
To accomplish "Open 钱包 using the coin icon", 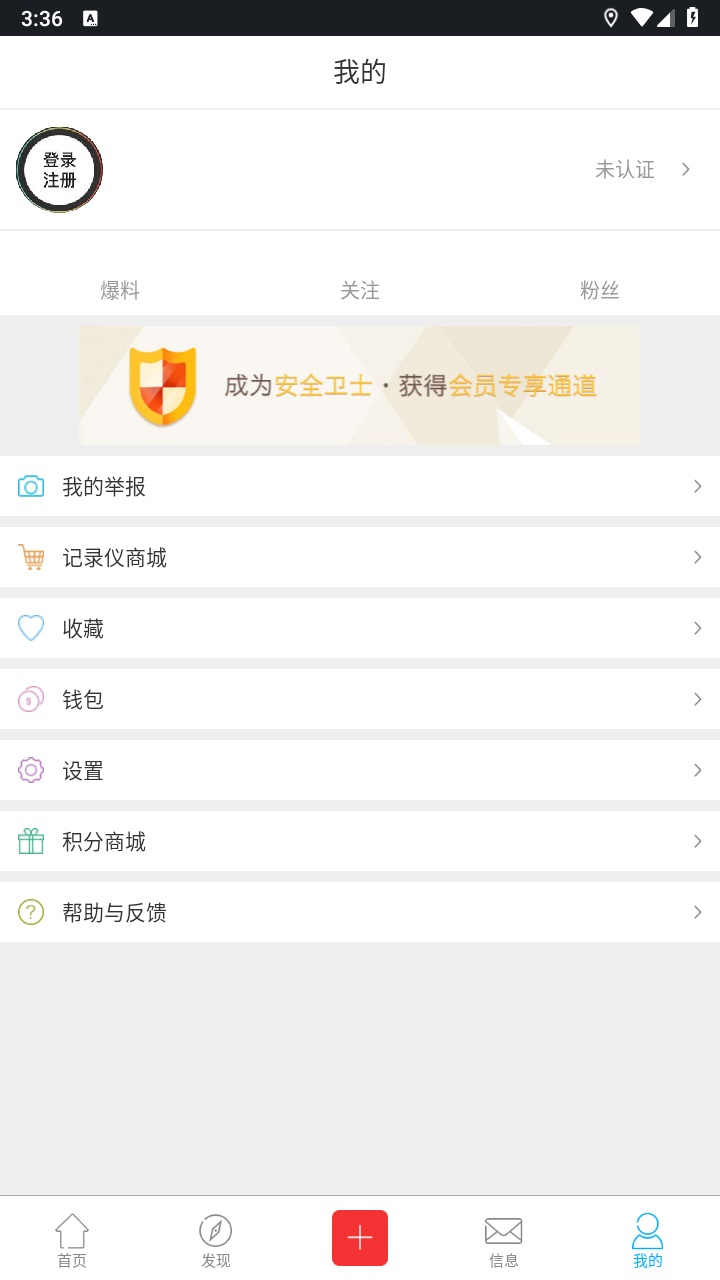I will point(30,699).
